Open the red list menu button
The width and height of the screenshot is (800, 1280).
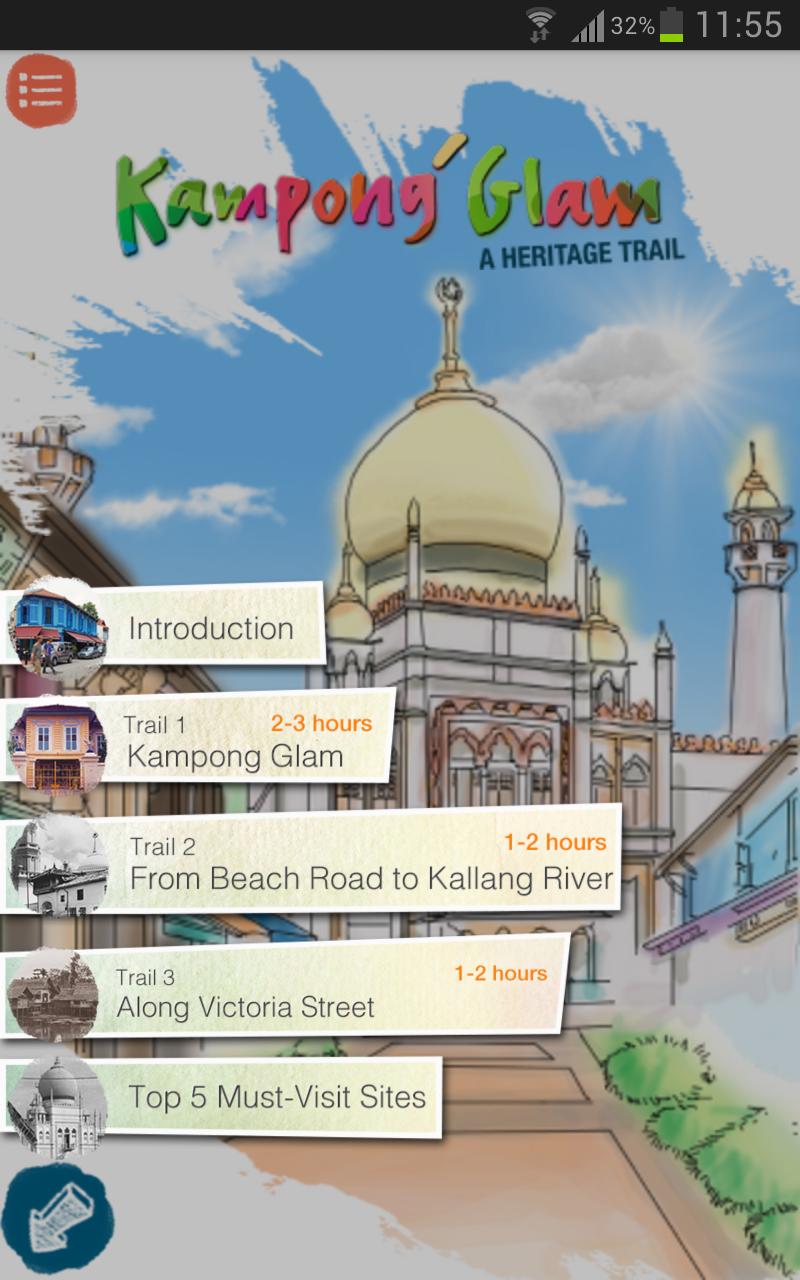tap(41, 90)
